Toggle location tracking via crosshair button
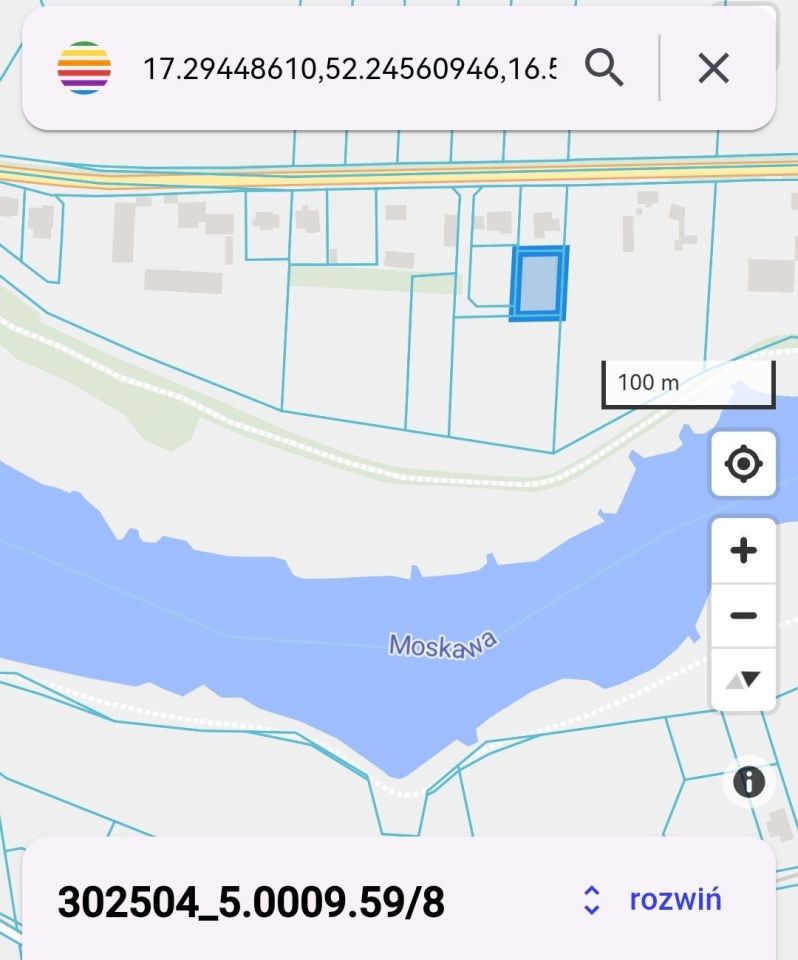This screenshot has height=960, width=798. (743, 463)
